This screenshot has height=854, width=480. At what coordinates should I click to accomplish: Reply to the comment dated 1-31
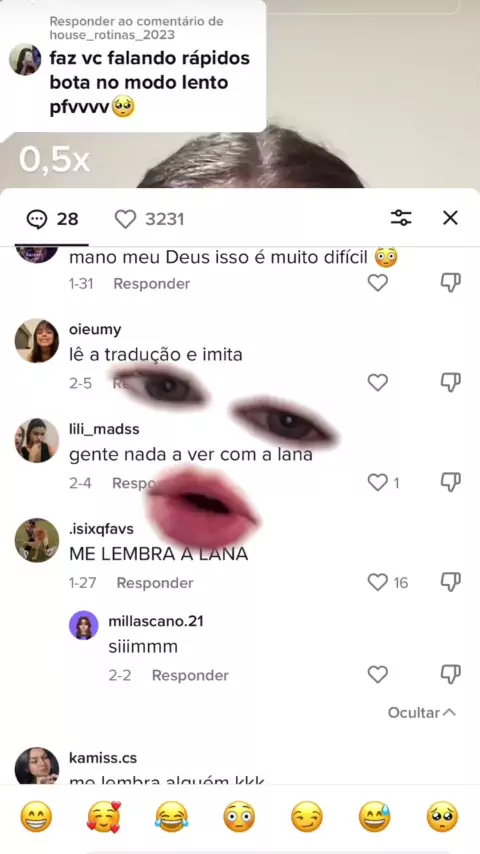[x=151, y=284]
